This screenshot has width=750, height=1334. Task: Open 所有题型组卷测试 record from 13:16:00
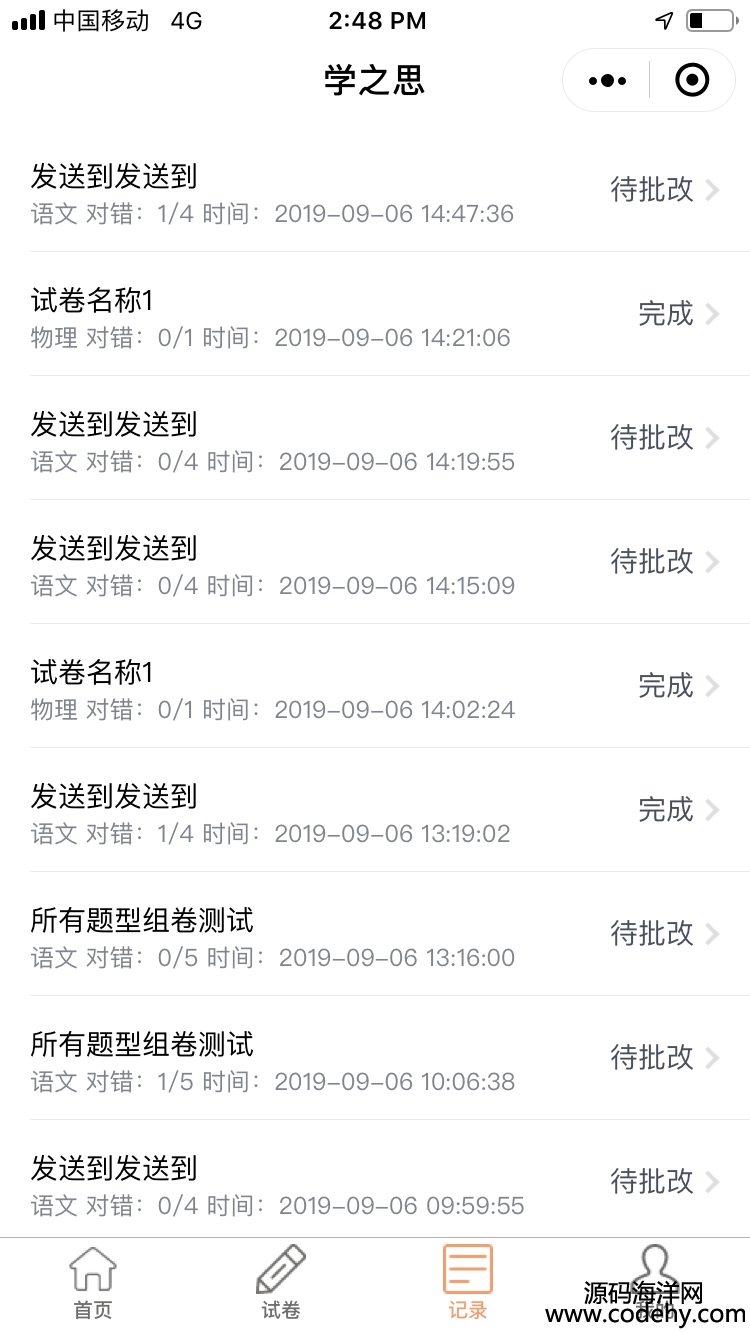375,934
